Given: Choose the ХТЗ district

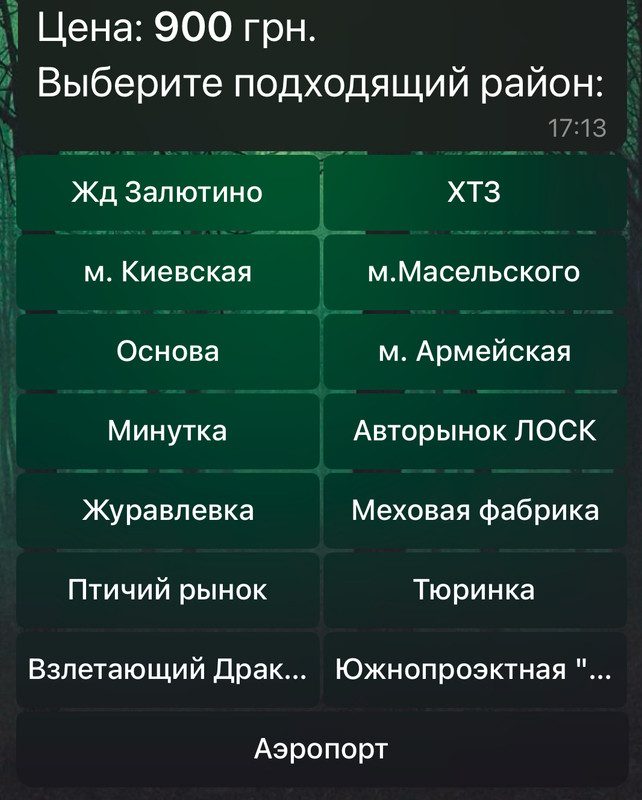Looking at the screenshot, I should tap(475, 192).
